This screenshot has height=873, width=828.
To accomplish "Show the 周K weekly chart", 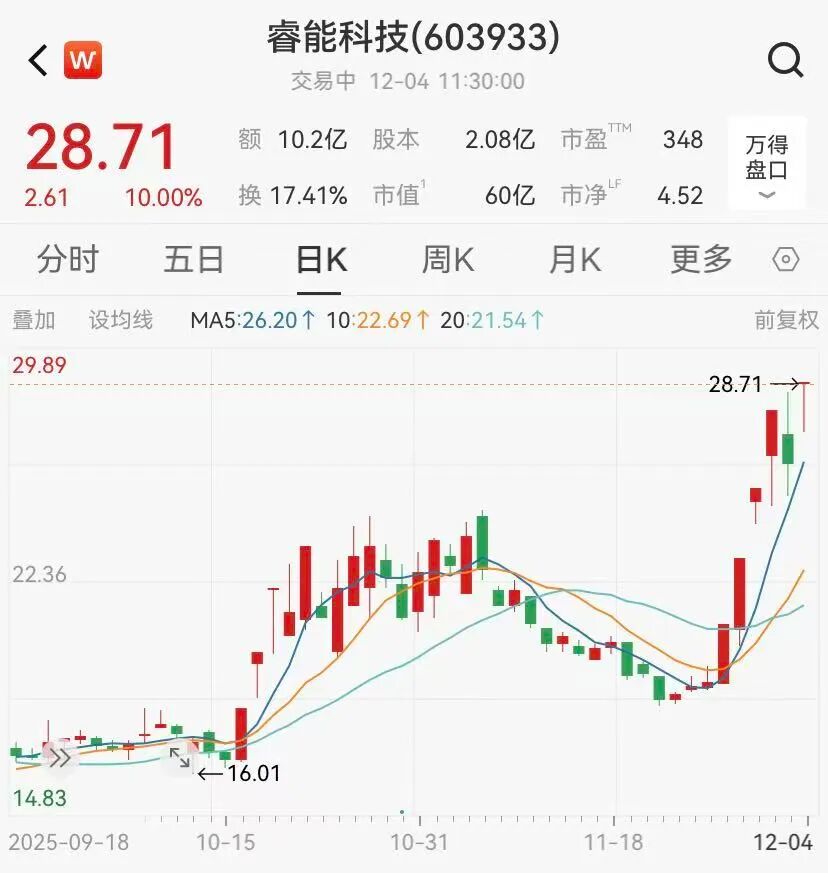I will point(447,261).
